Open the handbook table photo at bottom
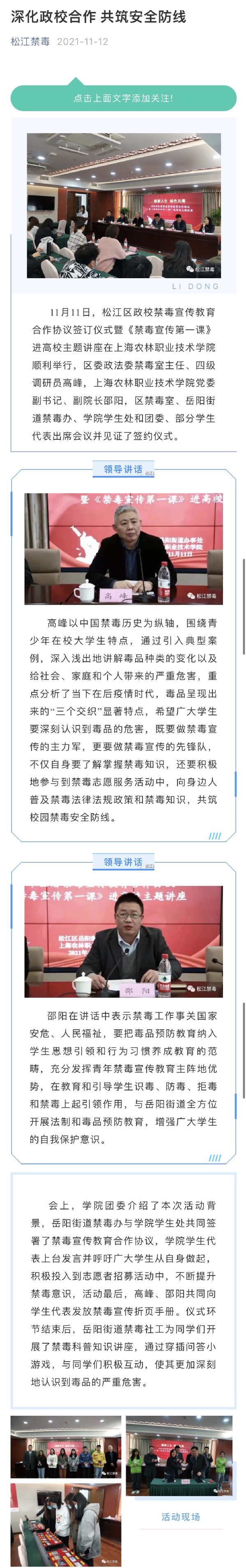Viewport: 246px width, 1568px height. 65,1525
